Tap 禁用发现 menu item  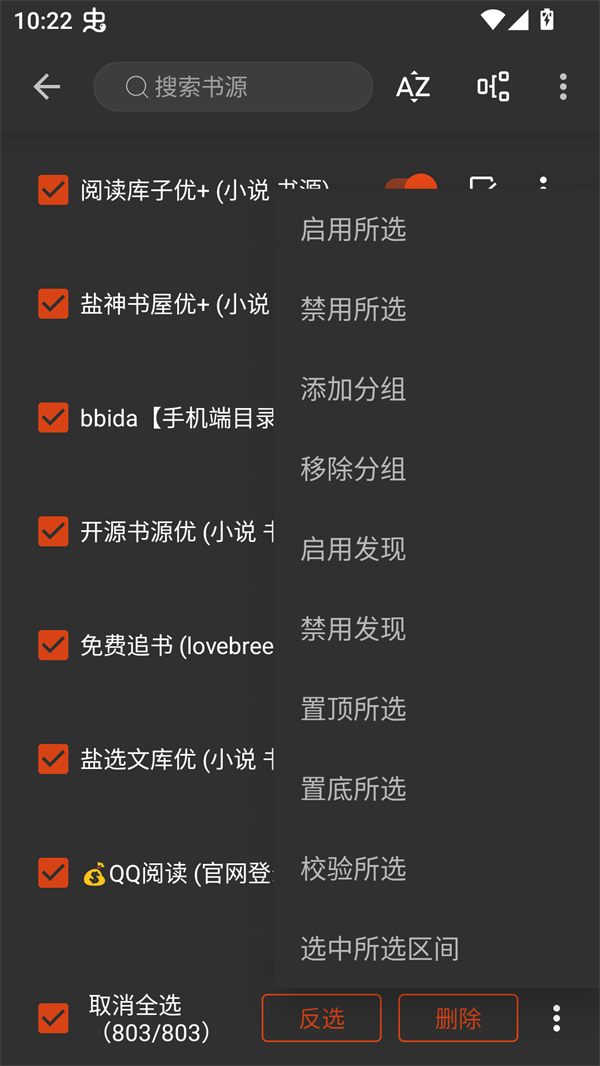[x=353, y=629]
